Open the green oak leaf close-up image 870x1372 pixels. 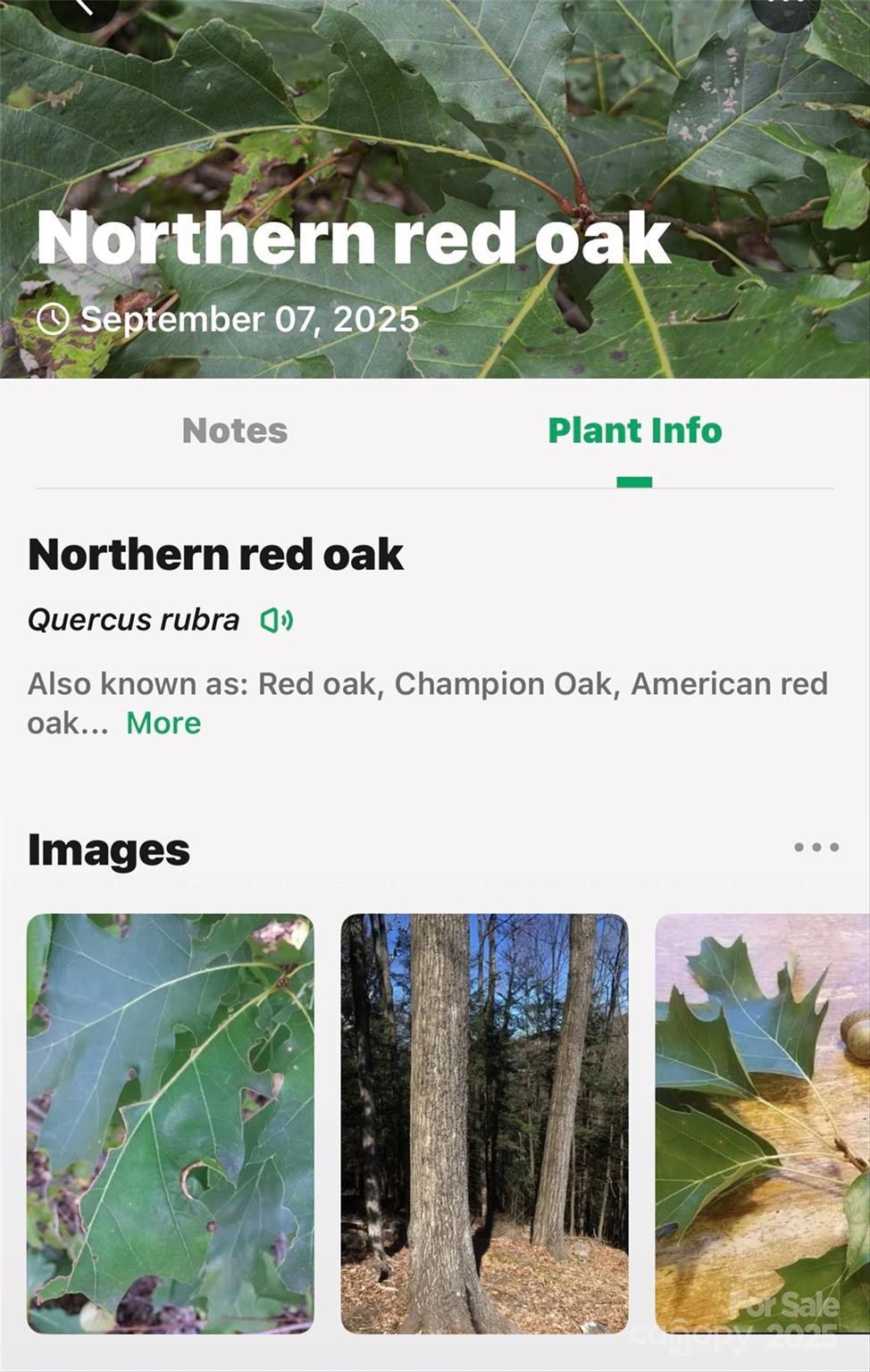(171, 1123)
